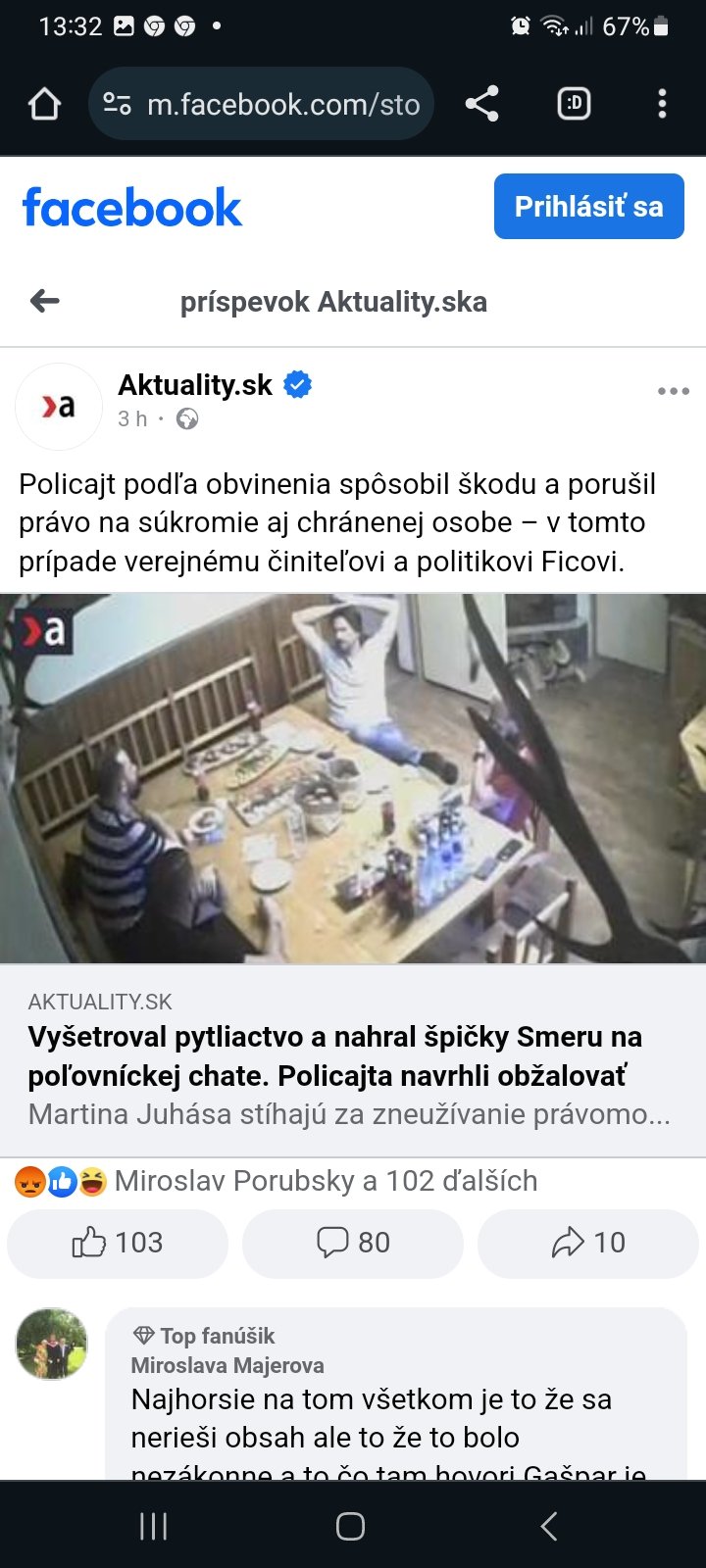The image size is (706, 1568).
Task: Go to the system home screen
Action: pos(350,1526)
